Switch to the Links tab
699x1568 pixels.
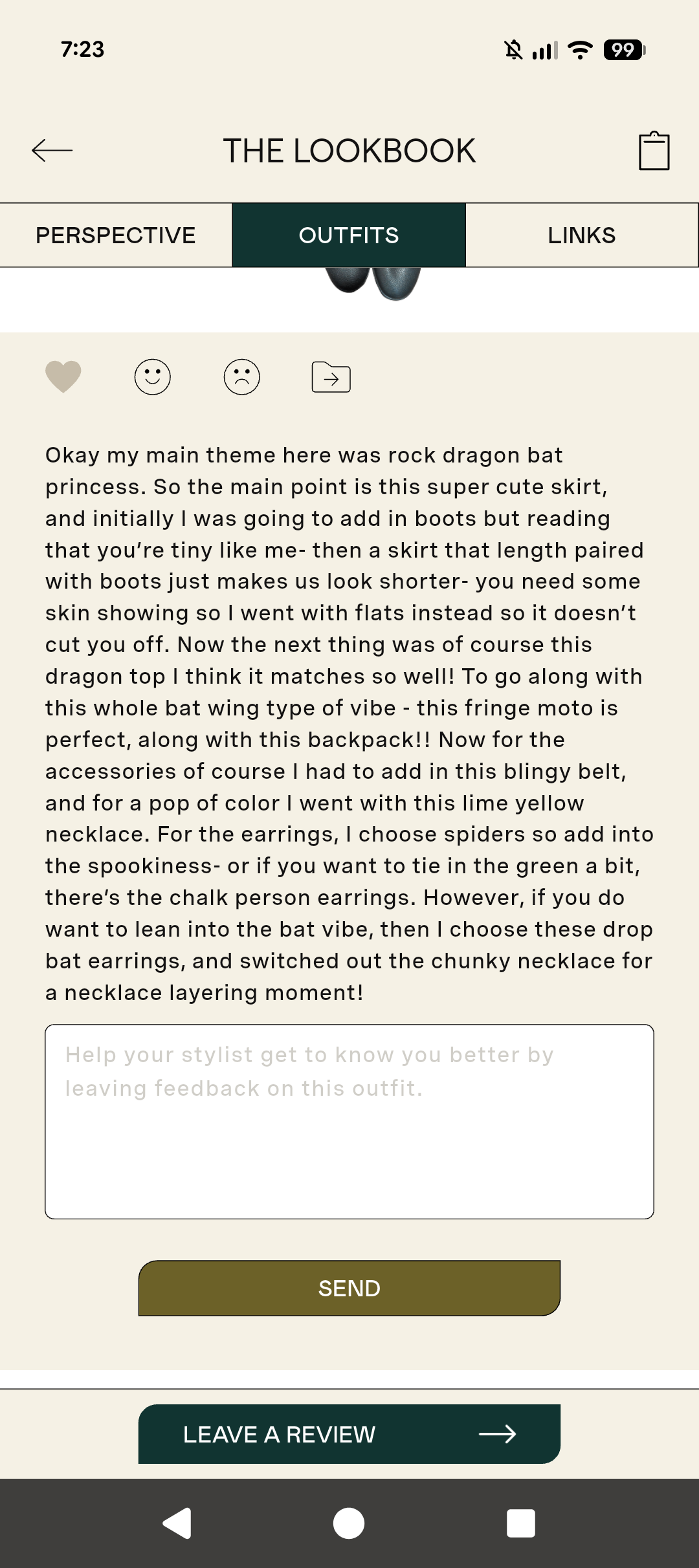(582, 235)
